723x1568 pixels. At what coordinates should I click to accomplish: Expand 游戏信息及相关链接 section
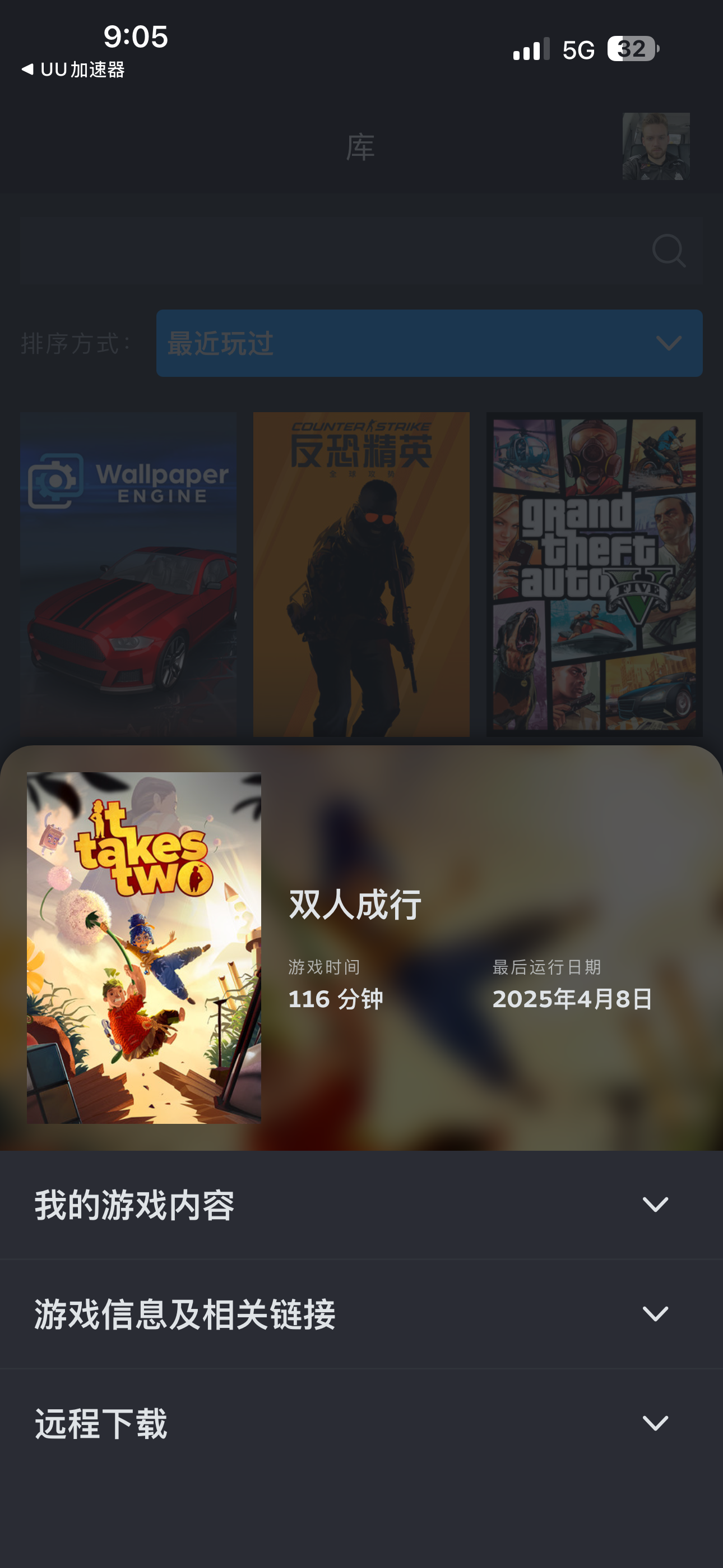point(361,1314)
